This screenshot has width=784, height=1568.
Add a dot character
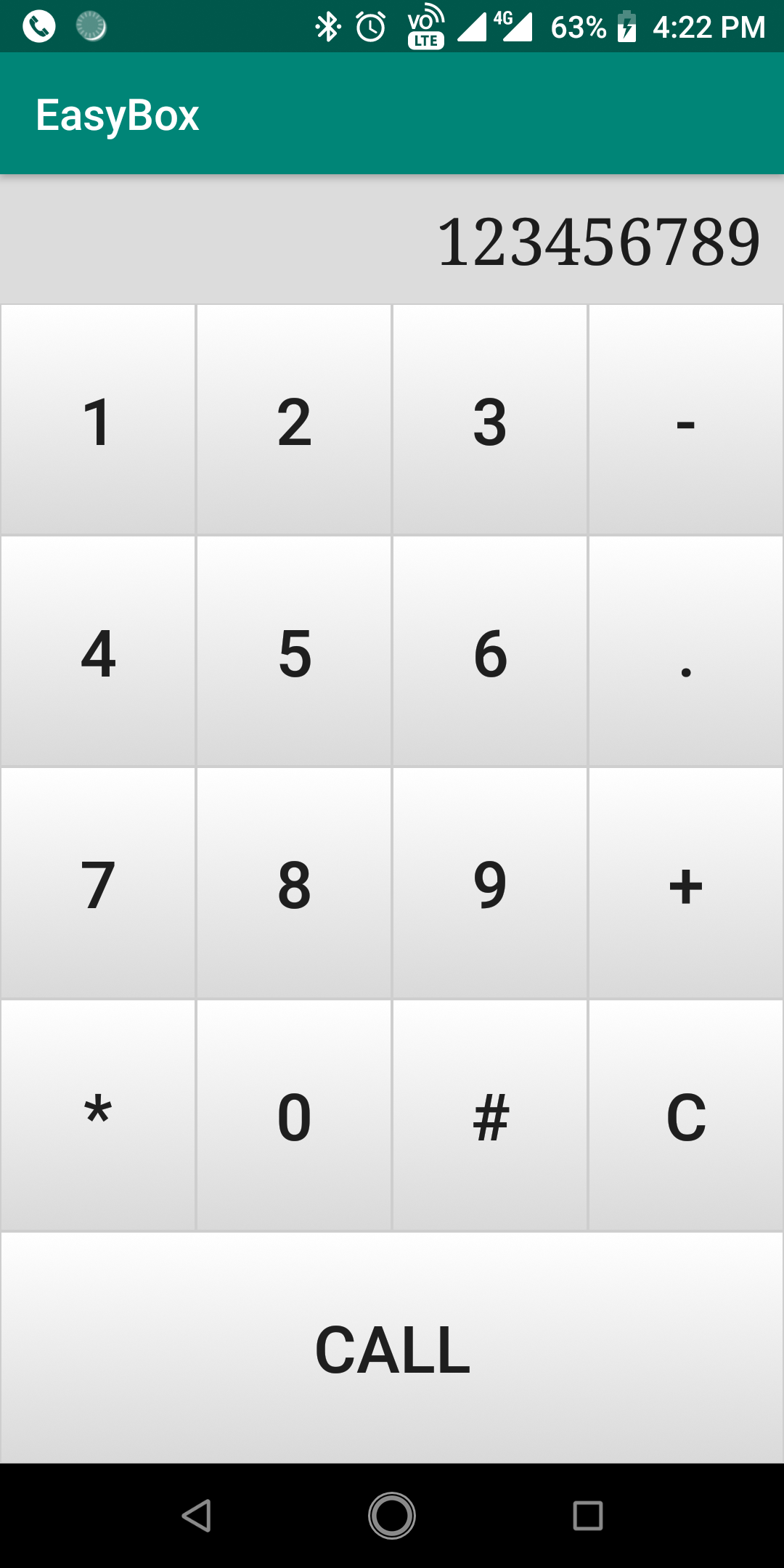[x=686, y=652]
